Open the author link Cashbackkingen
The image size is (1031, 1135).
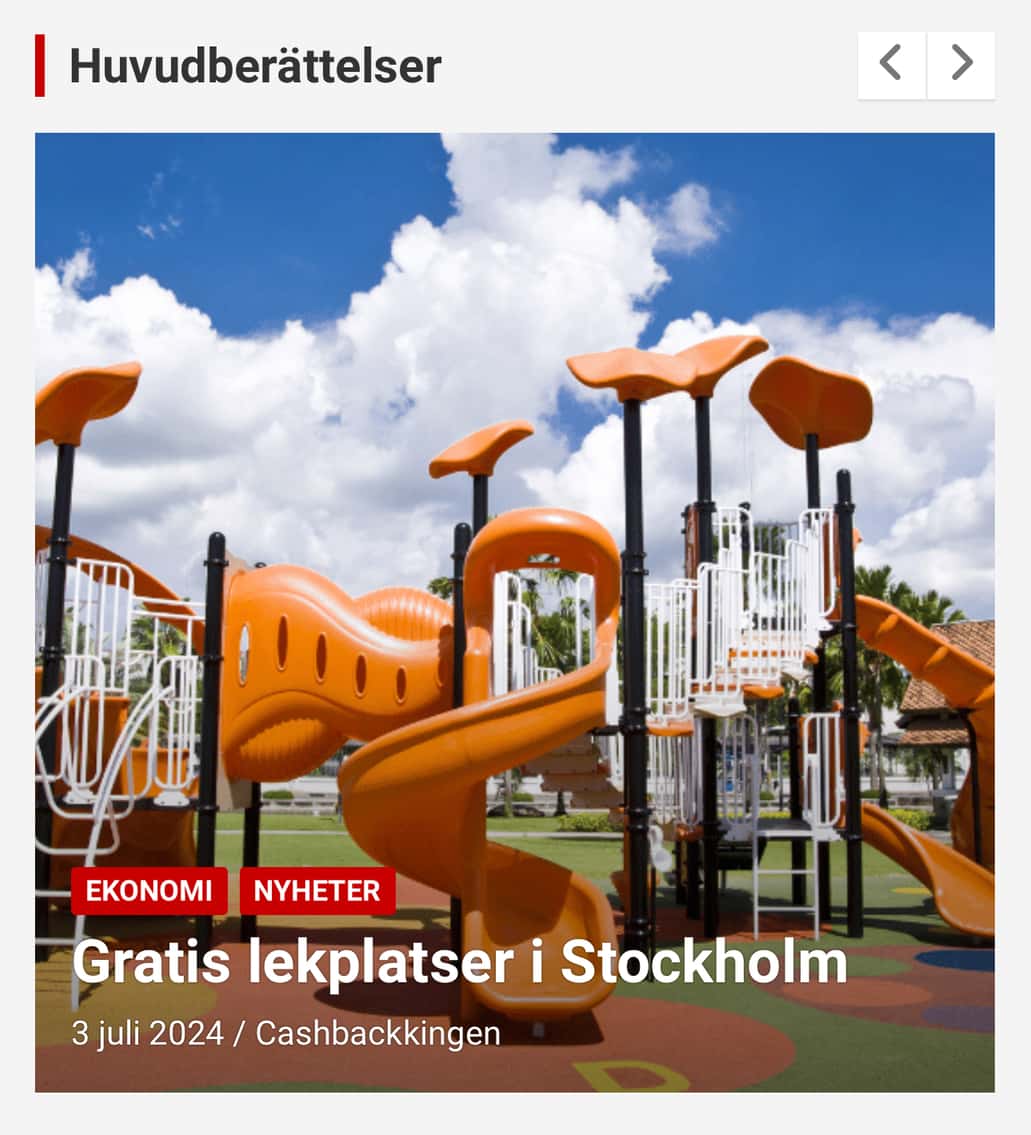pos(378,1033)
